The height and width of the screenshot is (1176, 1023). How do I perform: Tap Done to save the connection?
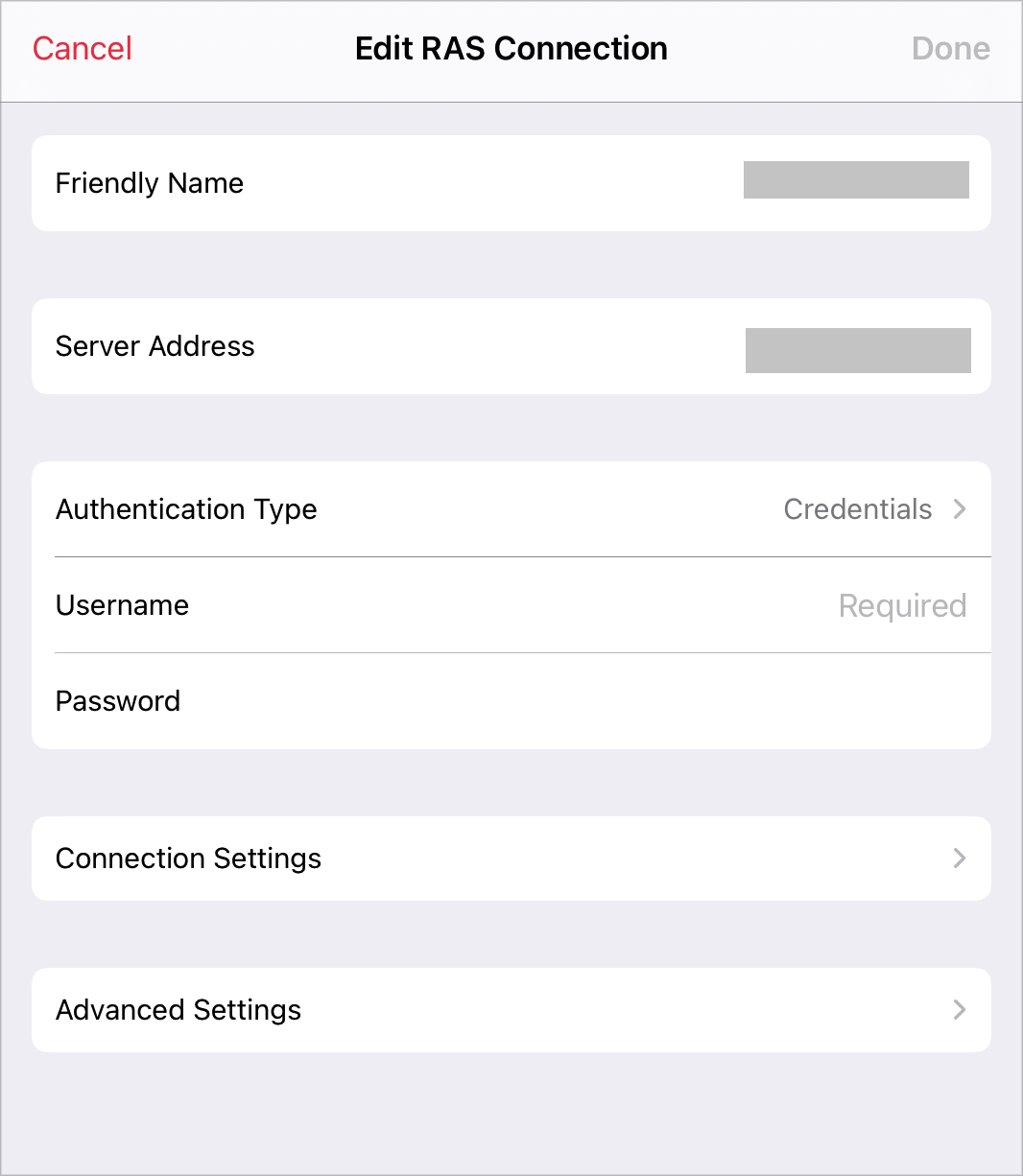(x=950, y=49)
